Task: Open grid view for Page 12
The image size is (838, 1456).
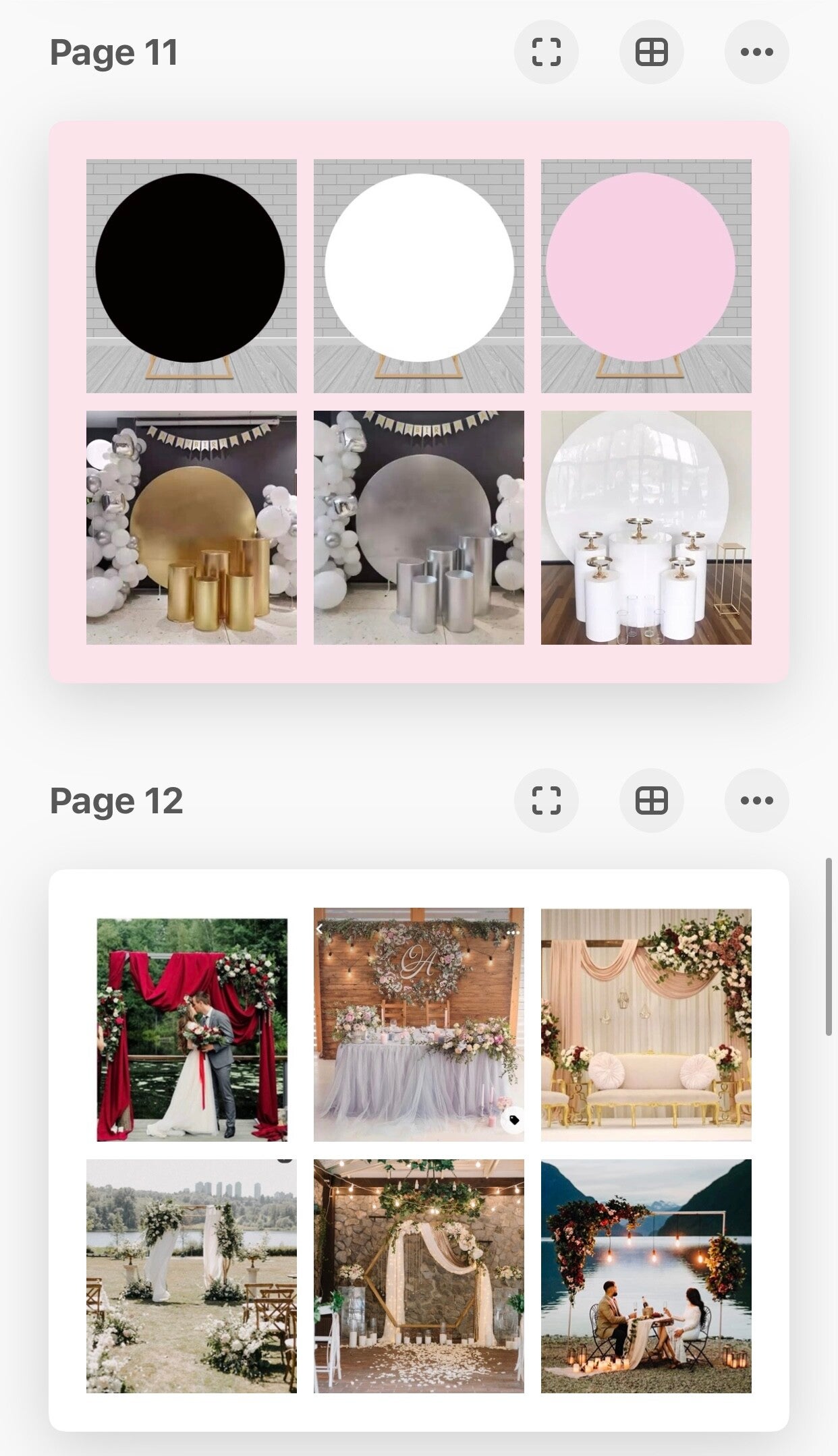Action: [x=651, y=800]
